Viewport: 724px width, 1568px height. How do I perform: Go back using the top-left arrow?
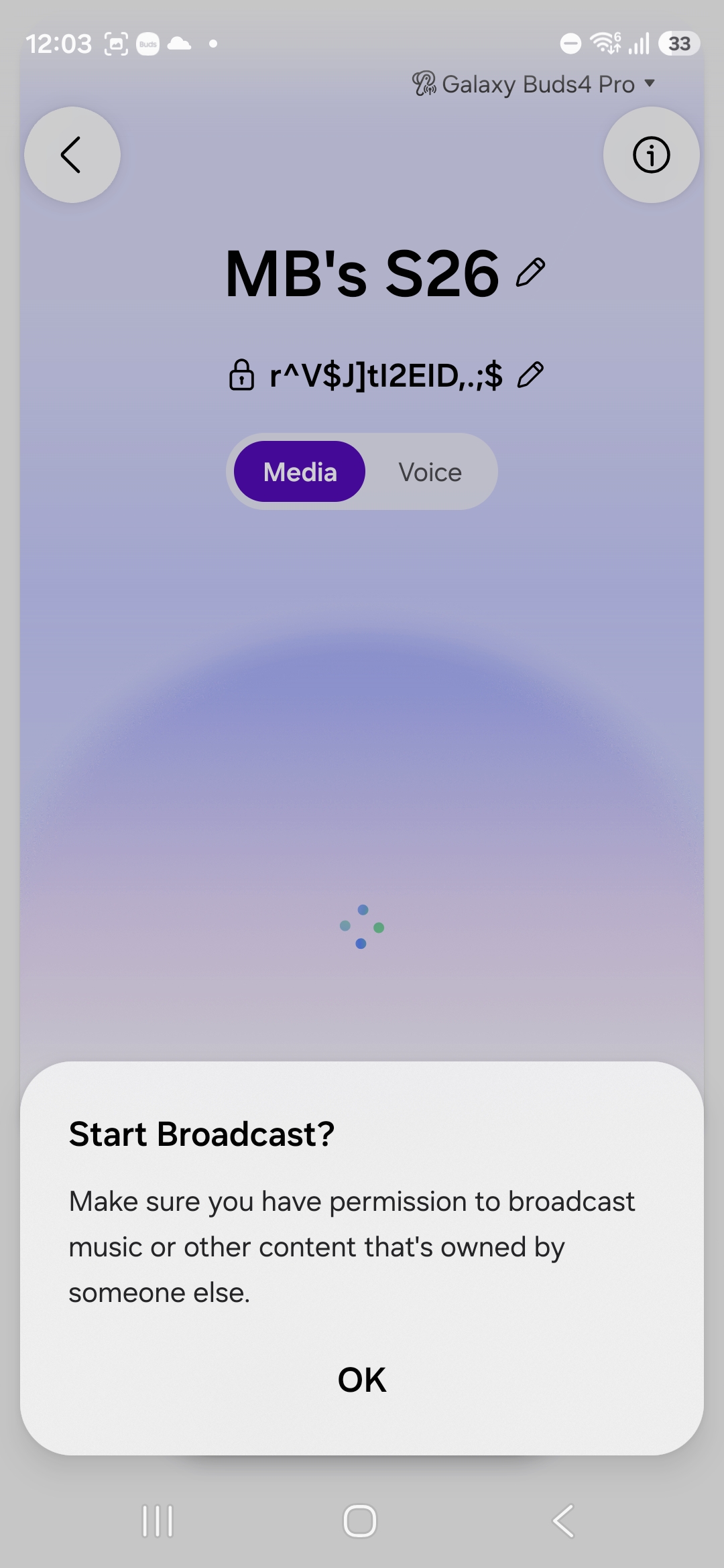pos(72,155)
